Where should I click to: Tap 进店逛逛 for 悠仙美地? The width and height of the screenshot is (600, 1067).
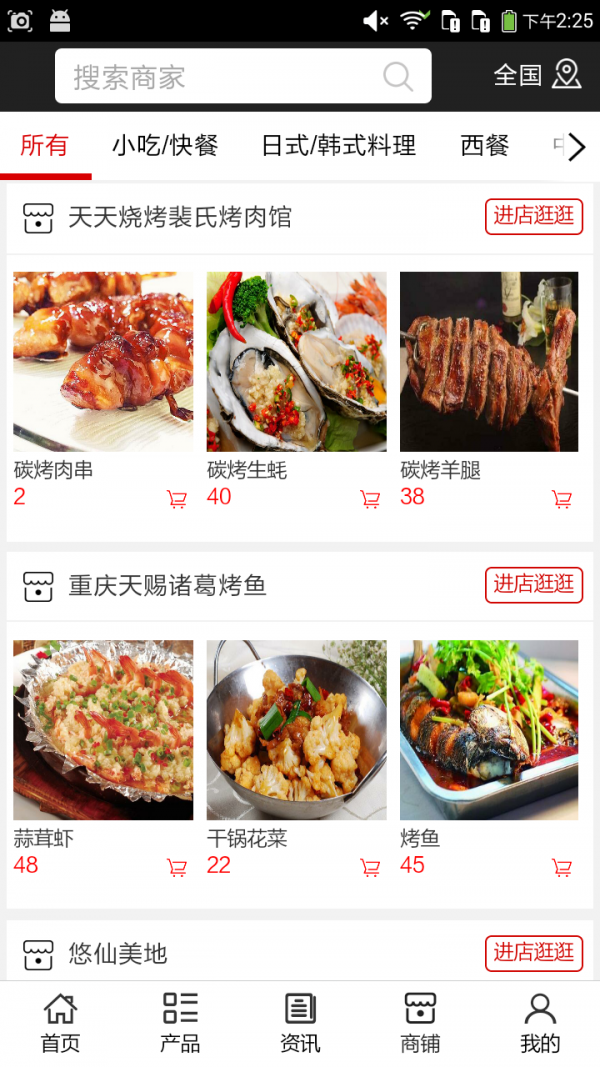[534, 953]
